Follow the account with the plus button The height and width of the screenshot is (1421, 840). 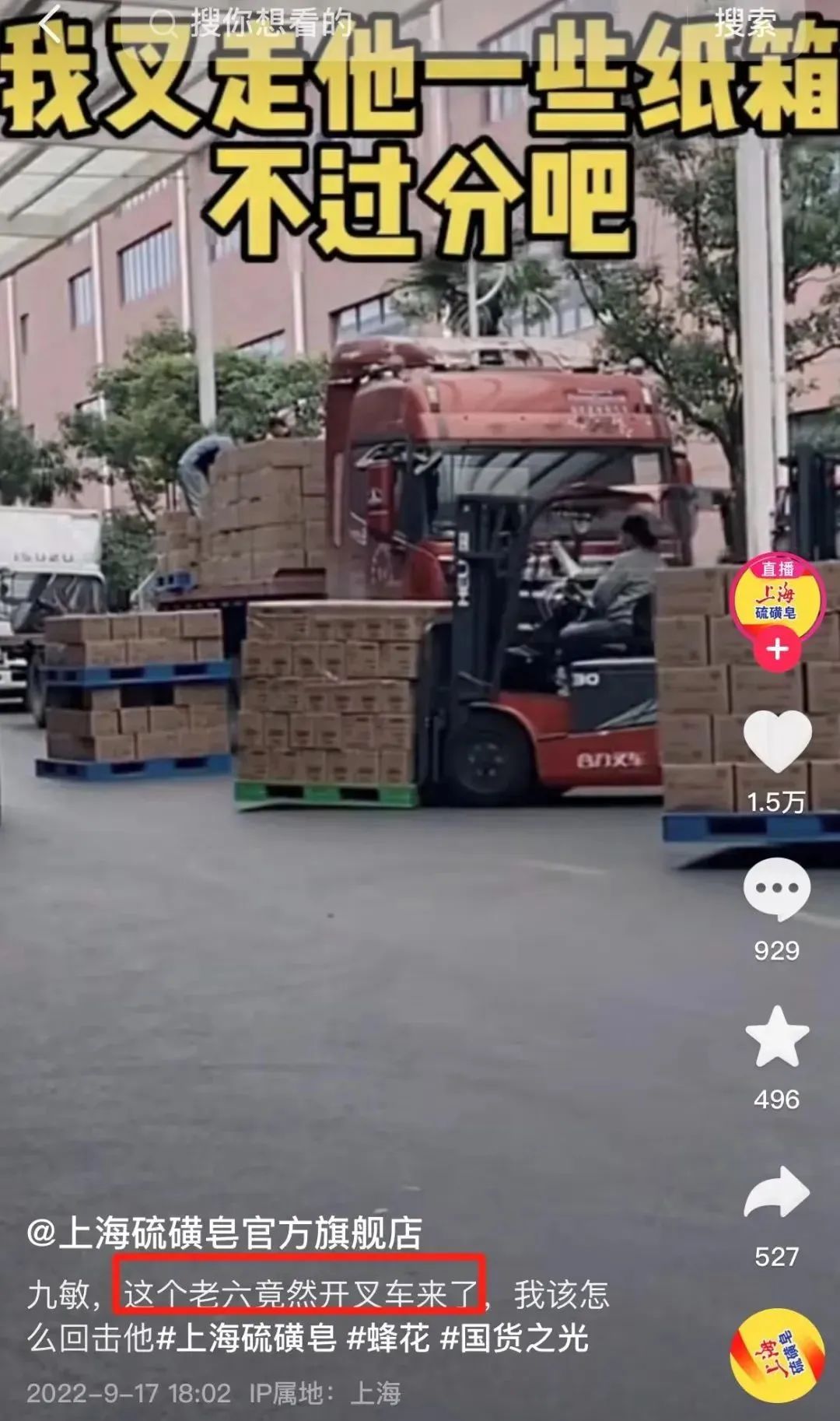tap(778, 649)
